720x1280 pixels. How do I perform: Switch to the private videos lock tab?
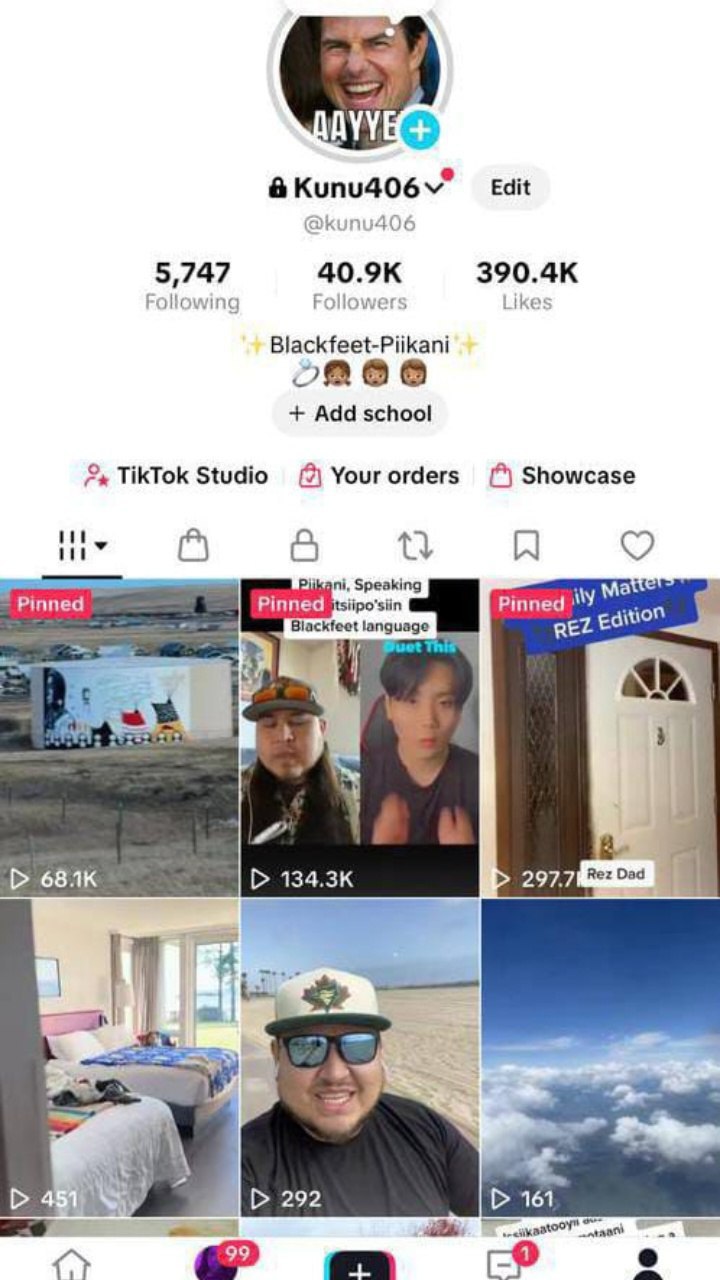tap(304, 546)
